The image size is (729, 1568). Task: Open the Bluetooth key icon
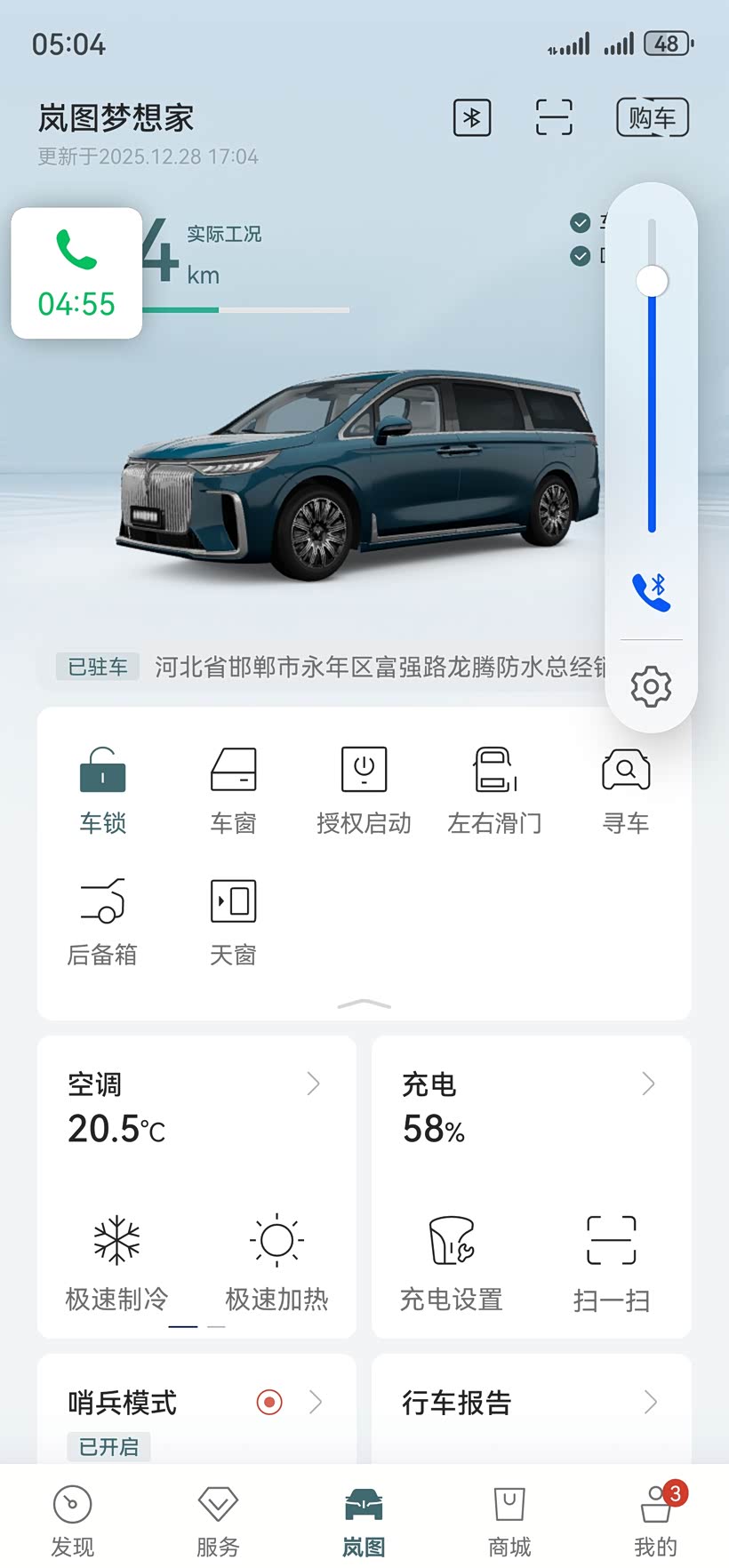tap(472, 117)
